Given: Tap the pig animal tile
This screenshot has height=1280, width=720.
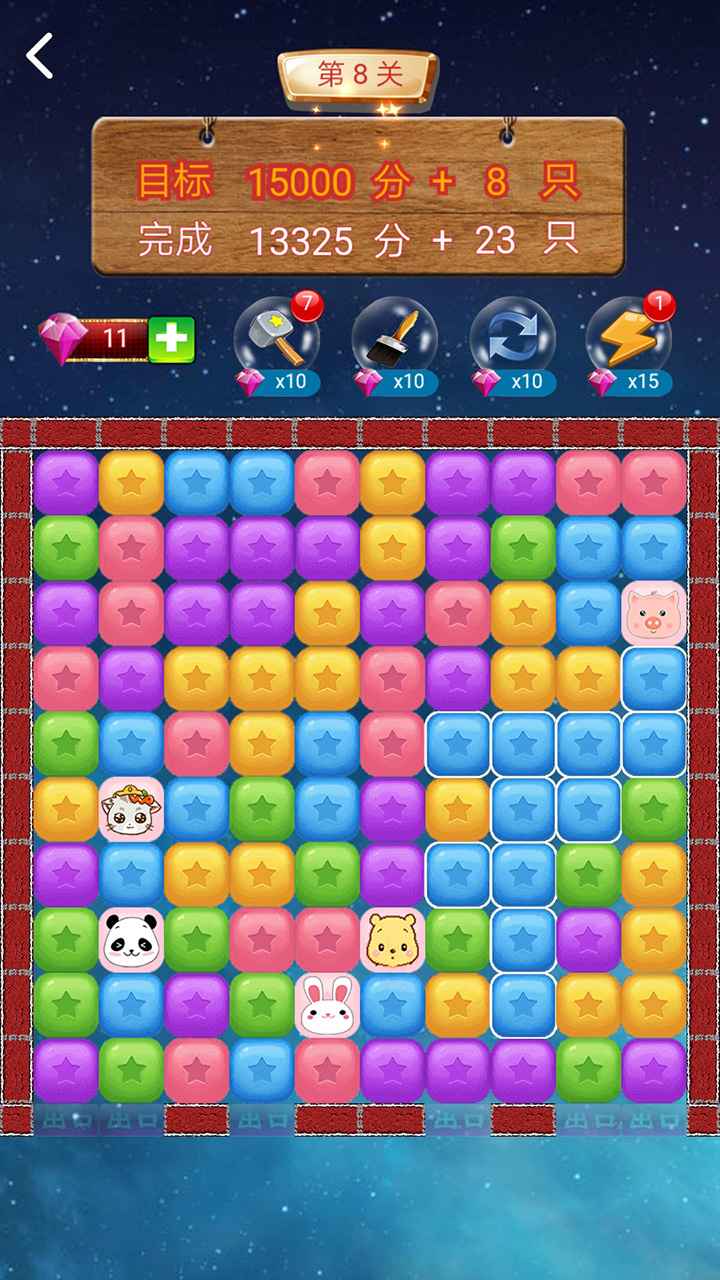Looking at the screenshot, I should point(653,614).
